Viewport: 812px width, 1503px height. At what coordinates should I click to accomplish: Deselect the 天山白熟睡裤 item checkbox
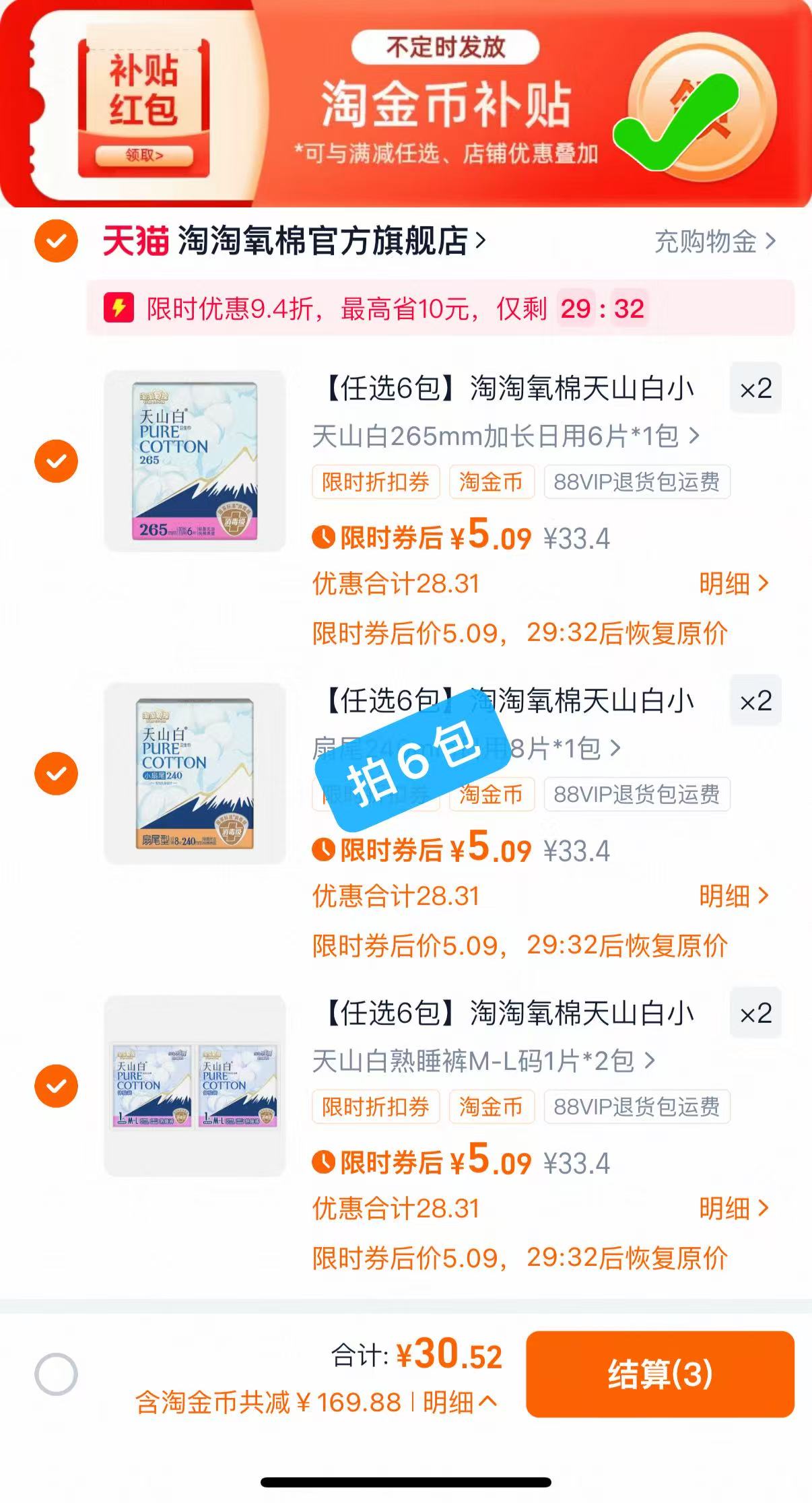(x=57, y=1086)
